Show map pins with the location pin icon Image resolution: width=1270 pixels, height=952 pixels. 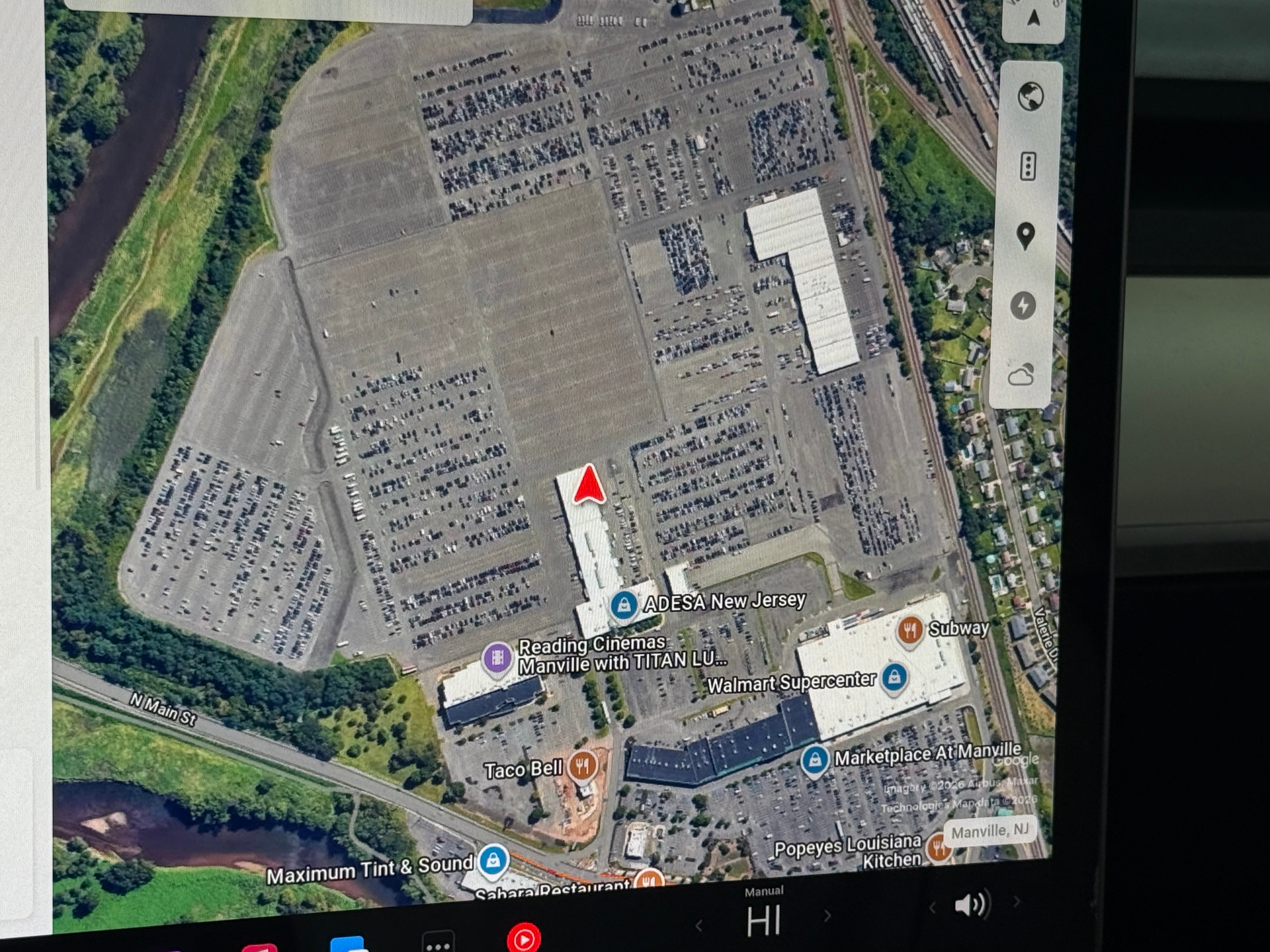tap(1025, 236)
